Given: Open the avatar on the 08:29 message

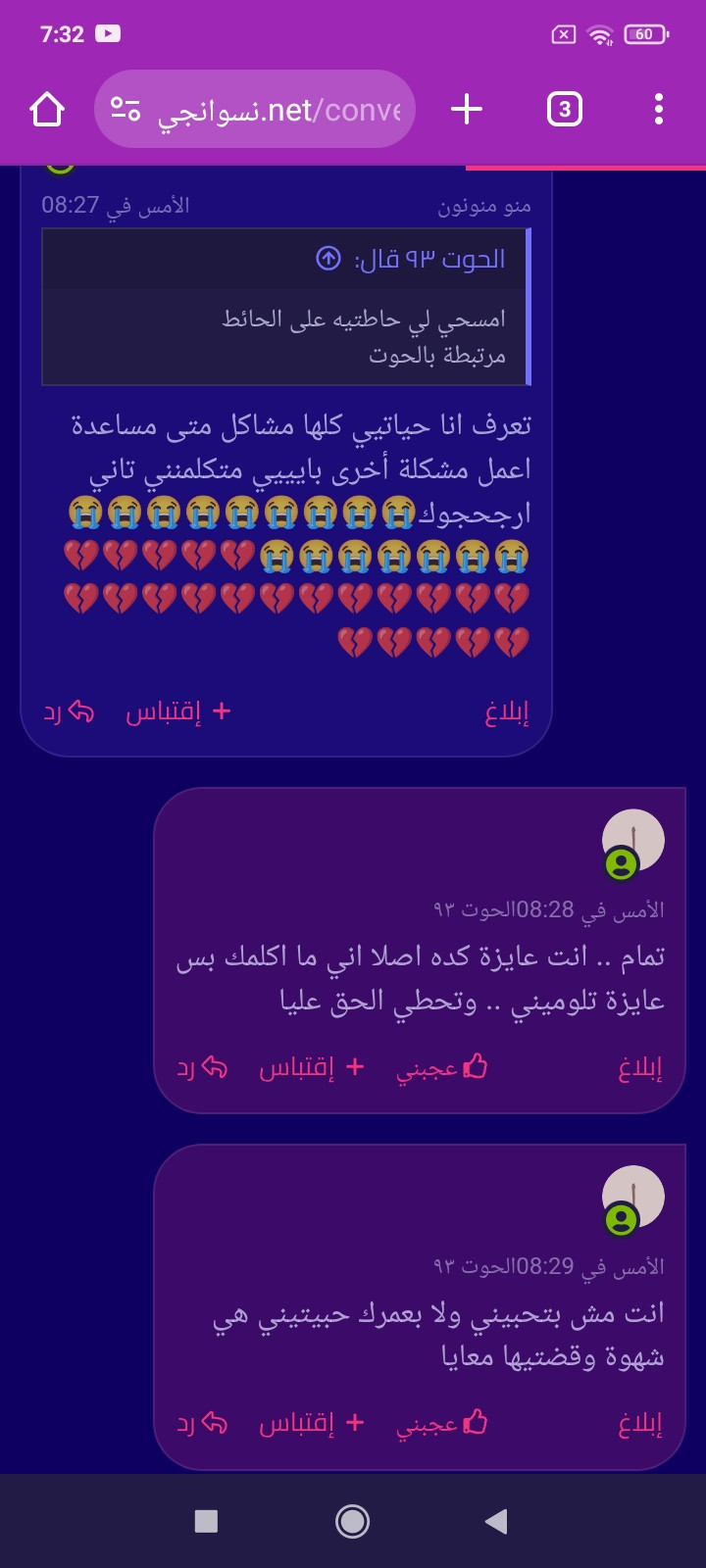Looking at the screenshot, I should point(632,1198).
